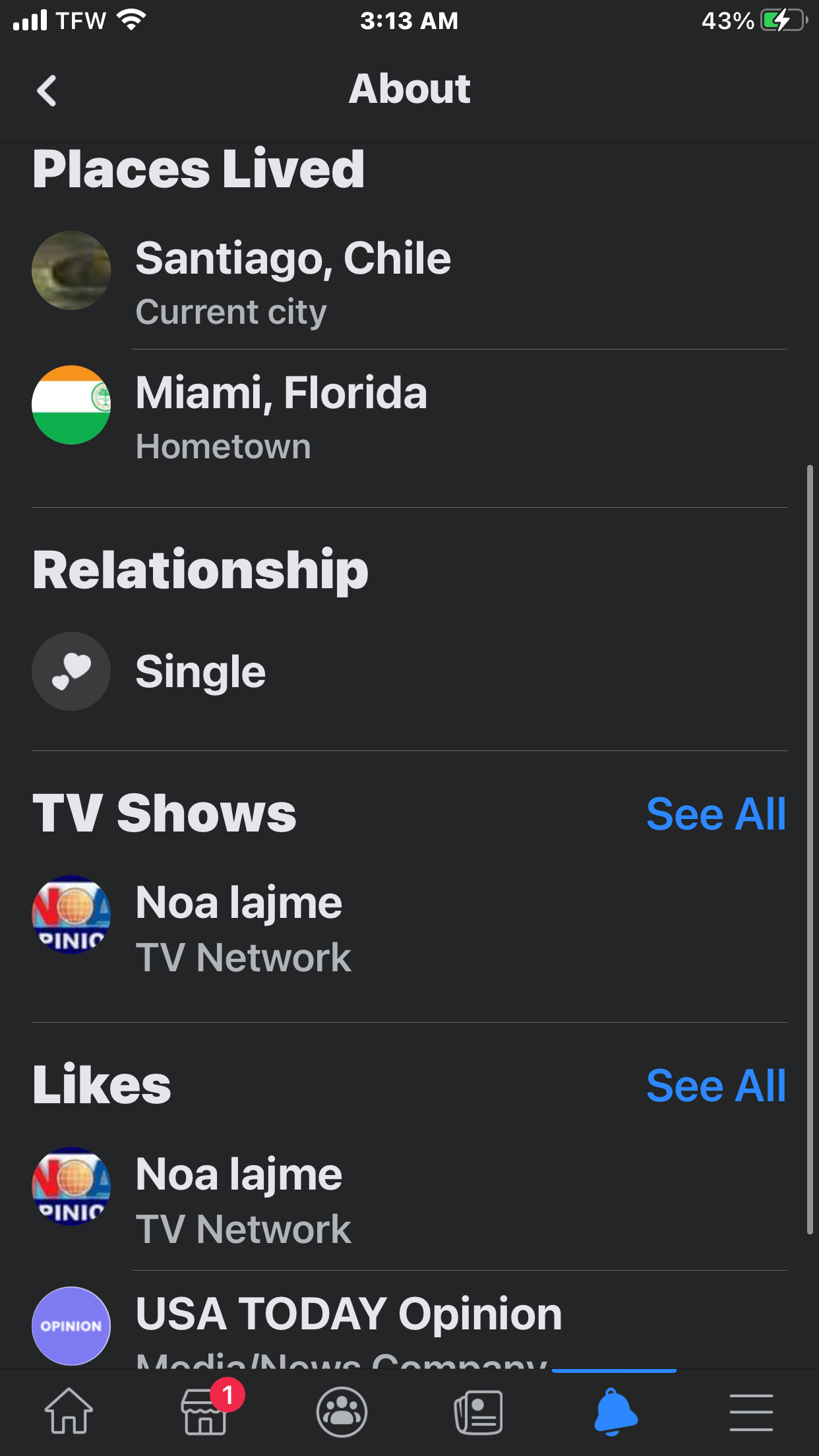Go back from the About page
The height and width of the screenshot is (1456, 819).
coord(46,90)
